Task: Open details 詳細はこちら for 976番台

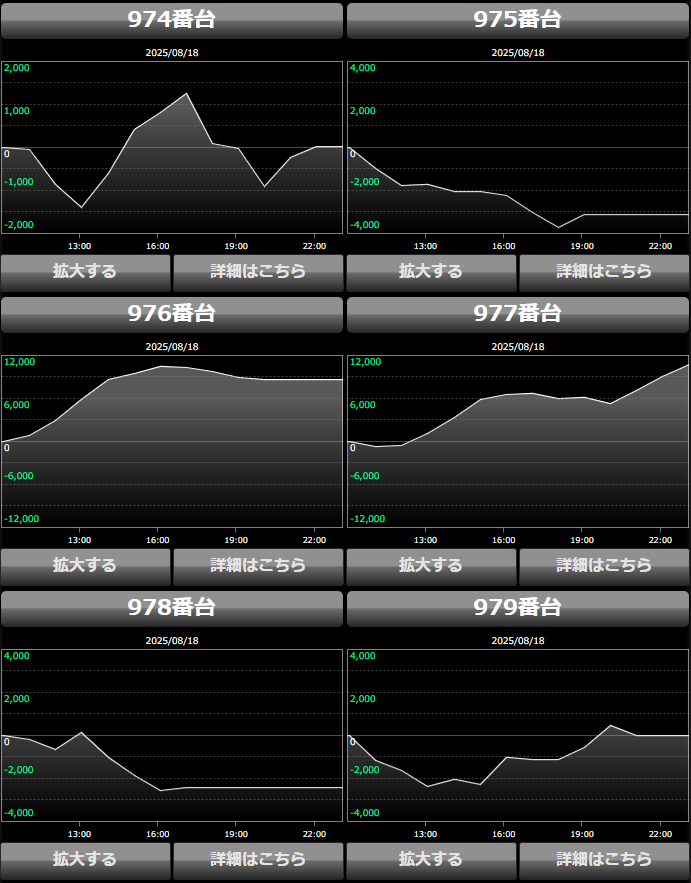Action: (x=258, y=565)
